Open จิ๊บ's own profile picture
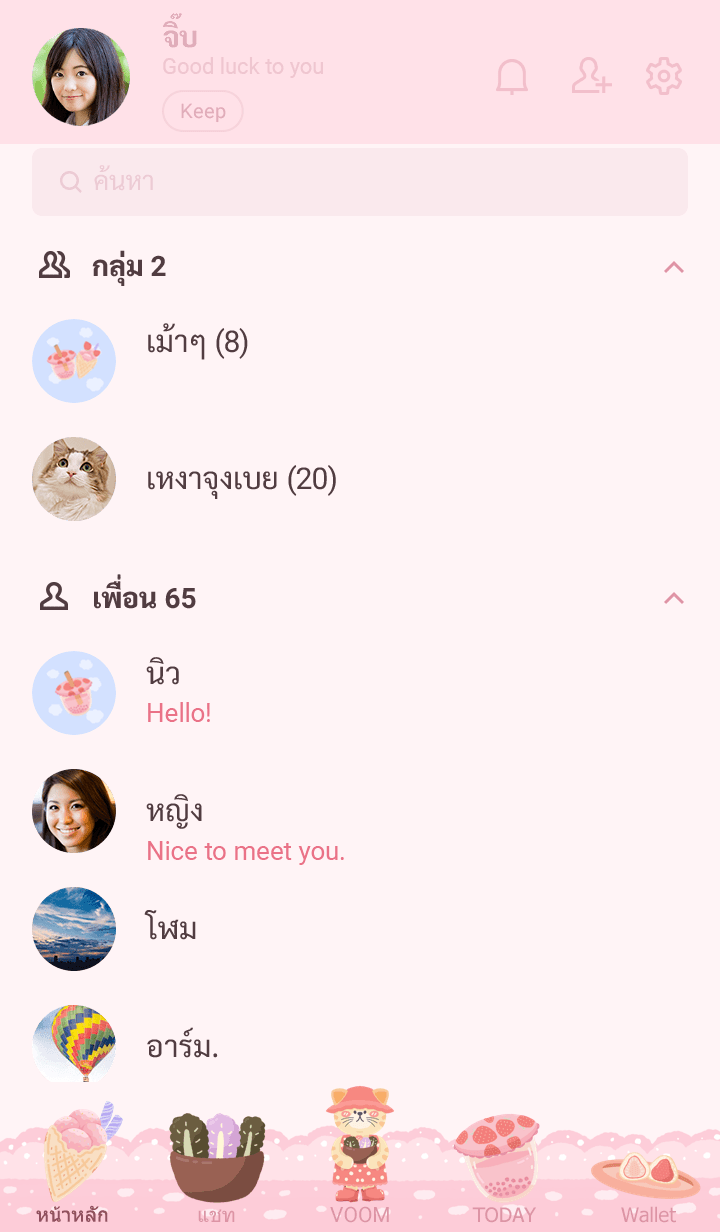This screenshot has height=1232, width=720. coord(81,77)
